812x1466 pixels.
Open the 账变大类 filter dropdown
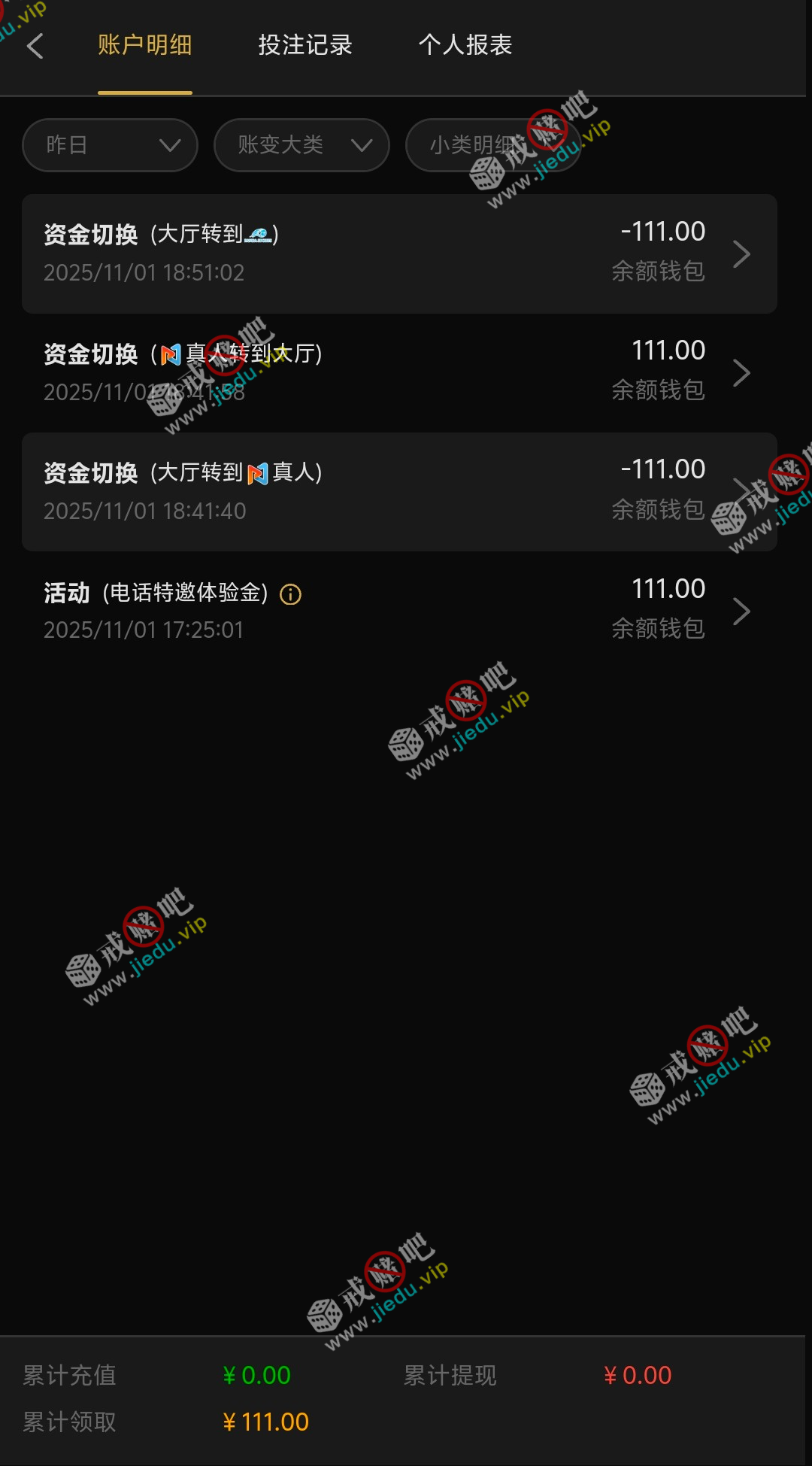301,144
